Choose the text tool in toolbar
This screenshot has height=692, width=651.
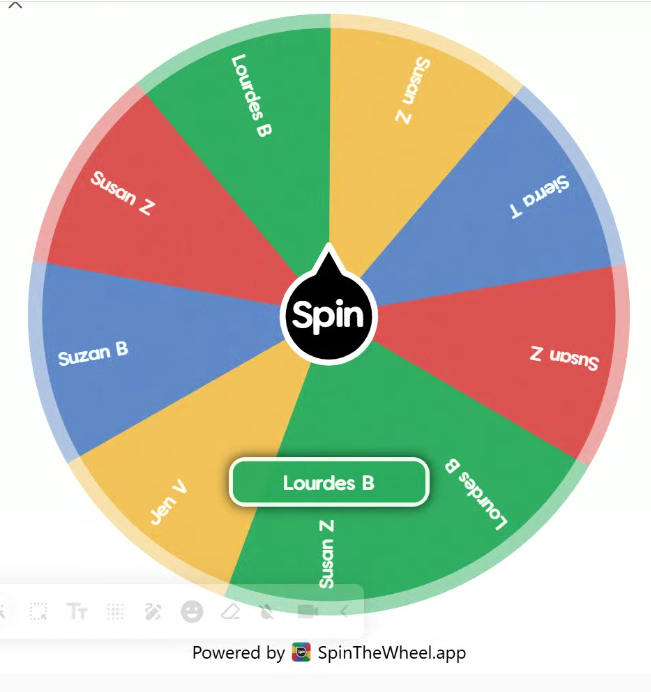pyautogui.click(x=77, y=611)
